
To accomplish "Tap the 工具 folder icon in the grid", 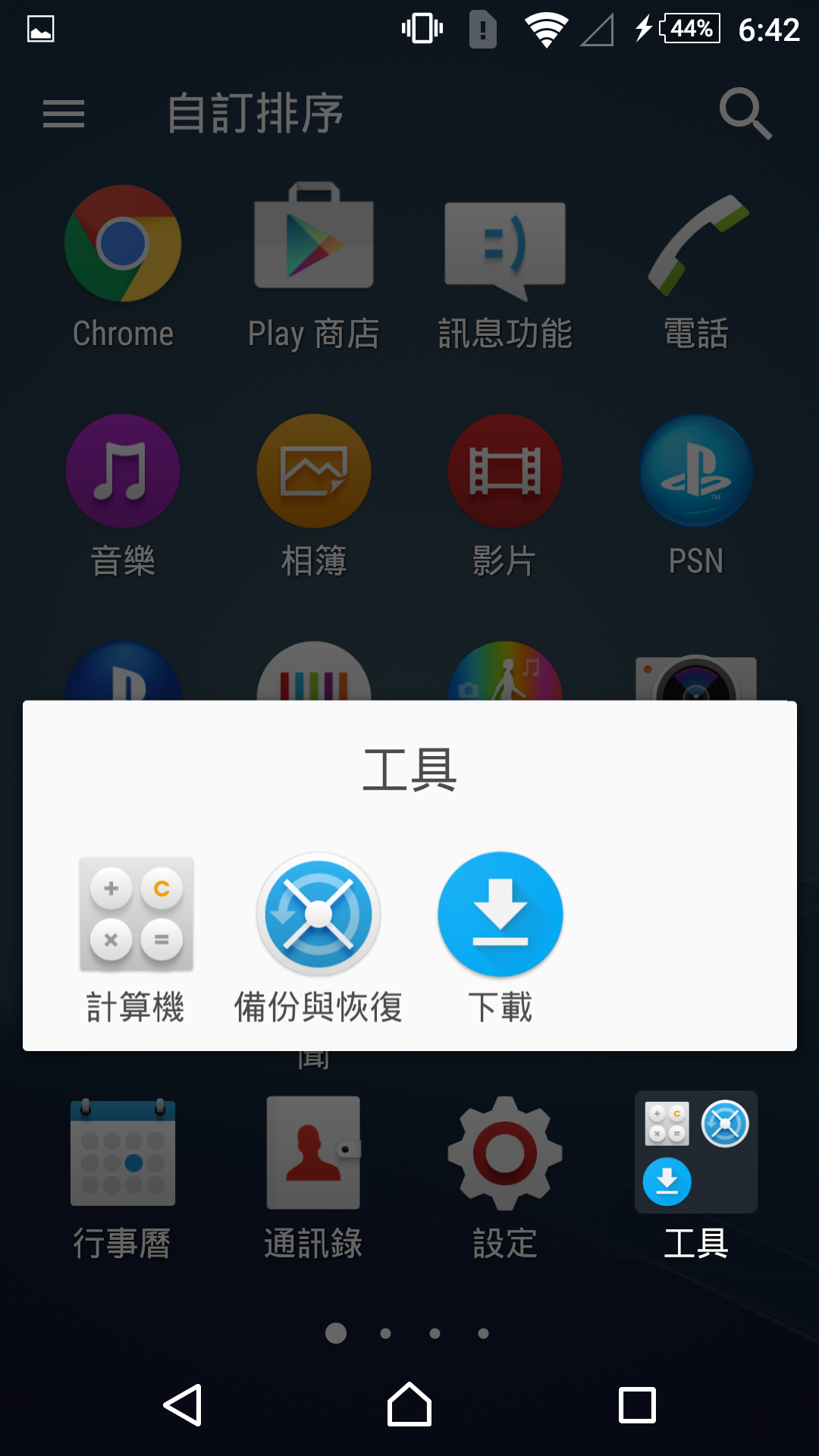I will pyautogui.click(x=696, y=1153).
